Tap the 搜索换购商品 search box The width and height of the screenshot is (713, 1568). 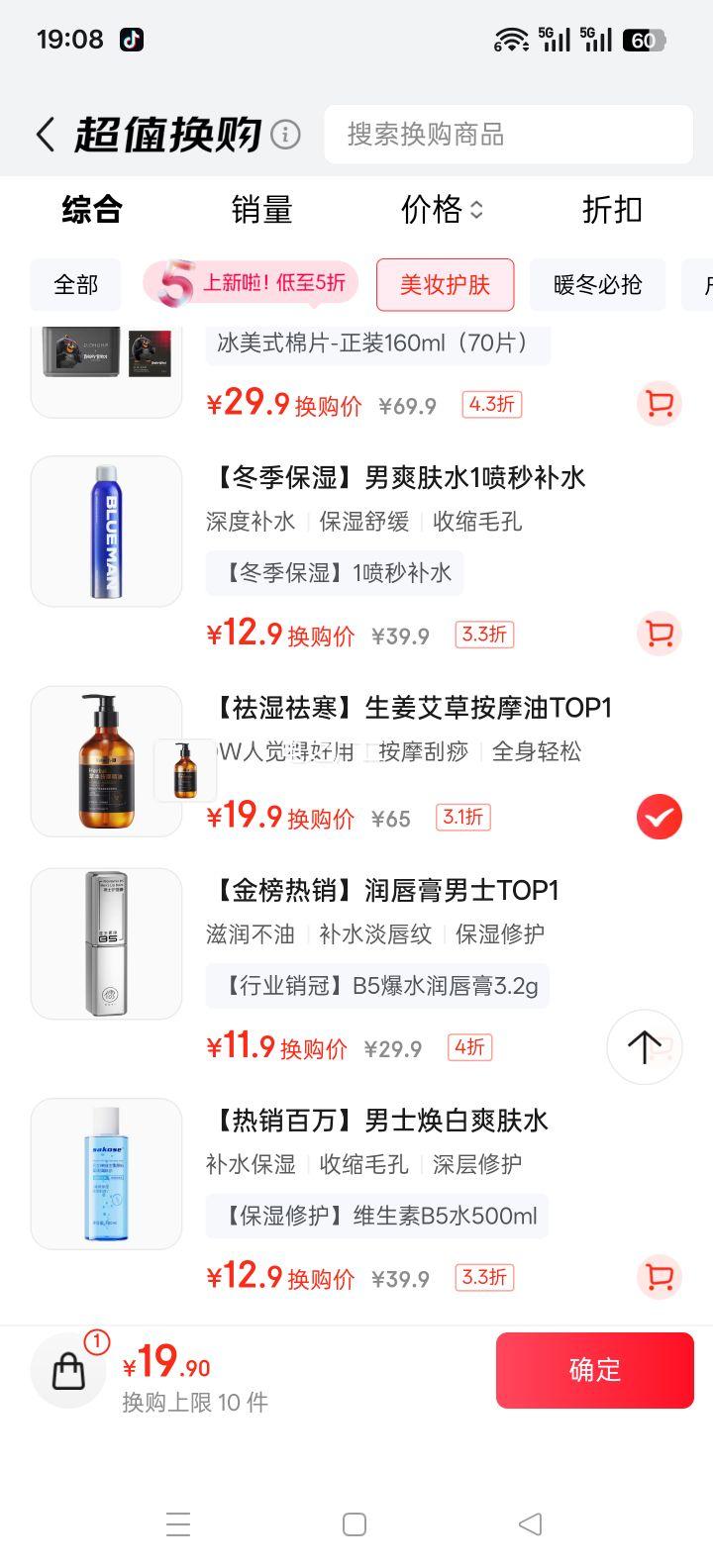coord(508,135)
